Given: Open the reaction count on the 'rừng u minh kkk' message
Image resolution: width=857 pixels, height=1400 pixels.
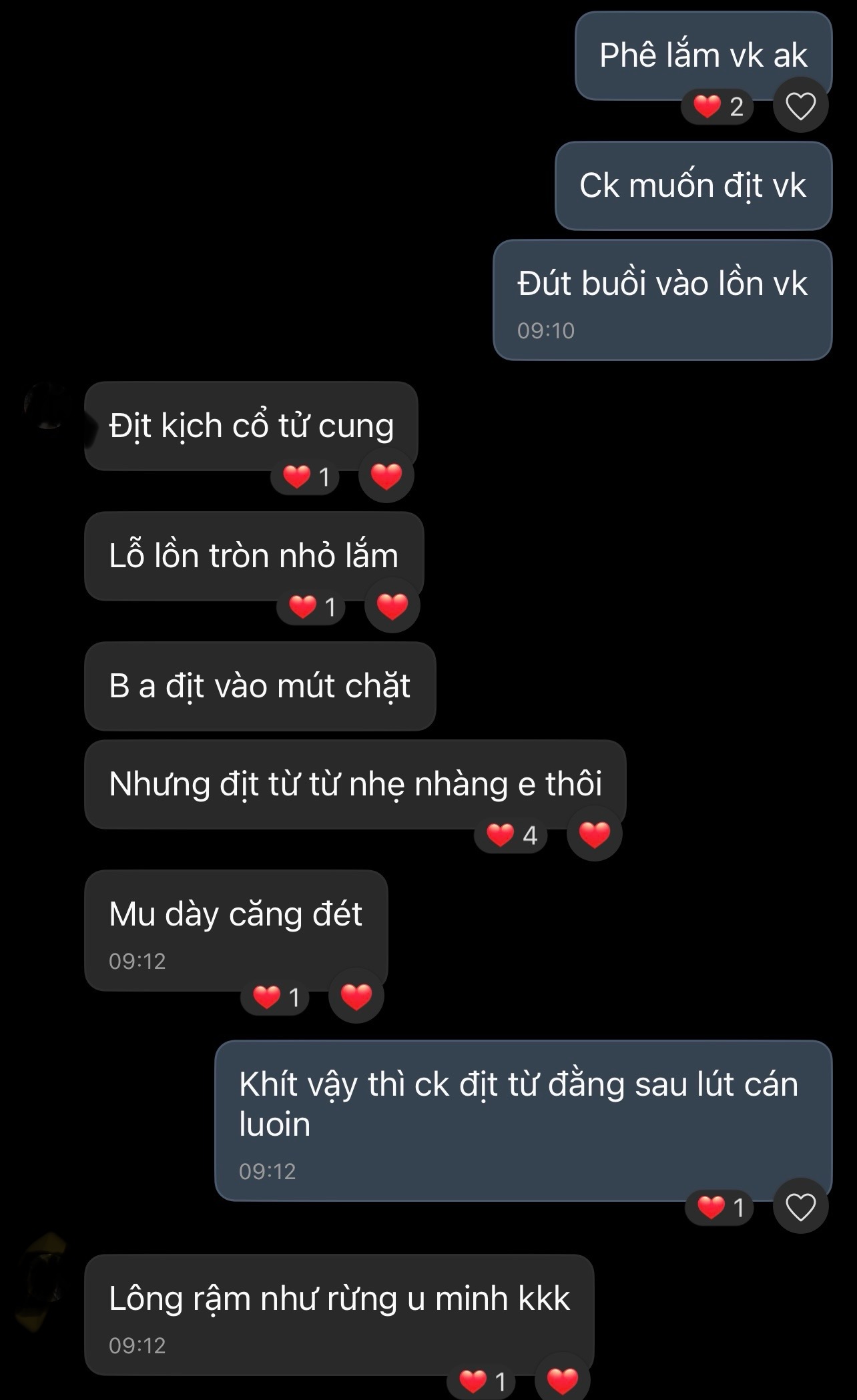Looking at the screenshot, I should [x=482, y=1381].
